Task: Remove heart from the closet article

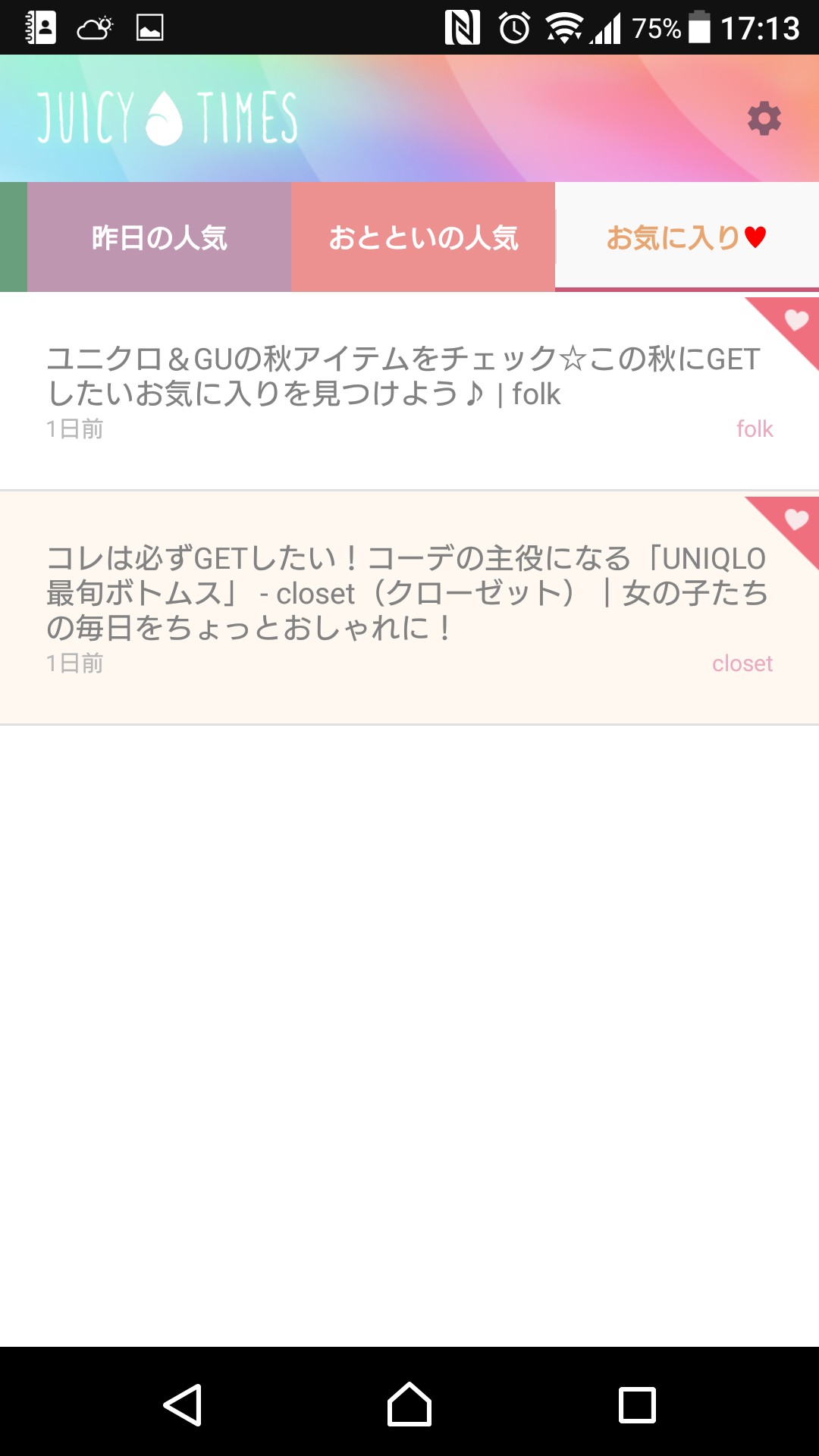Action: tap(795, 520)
